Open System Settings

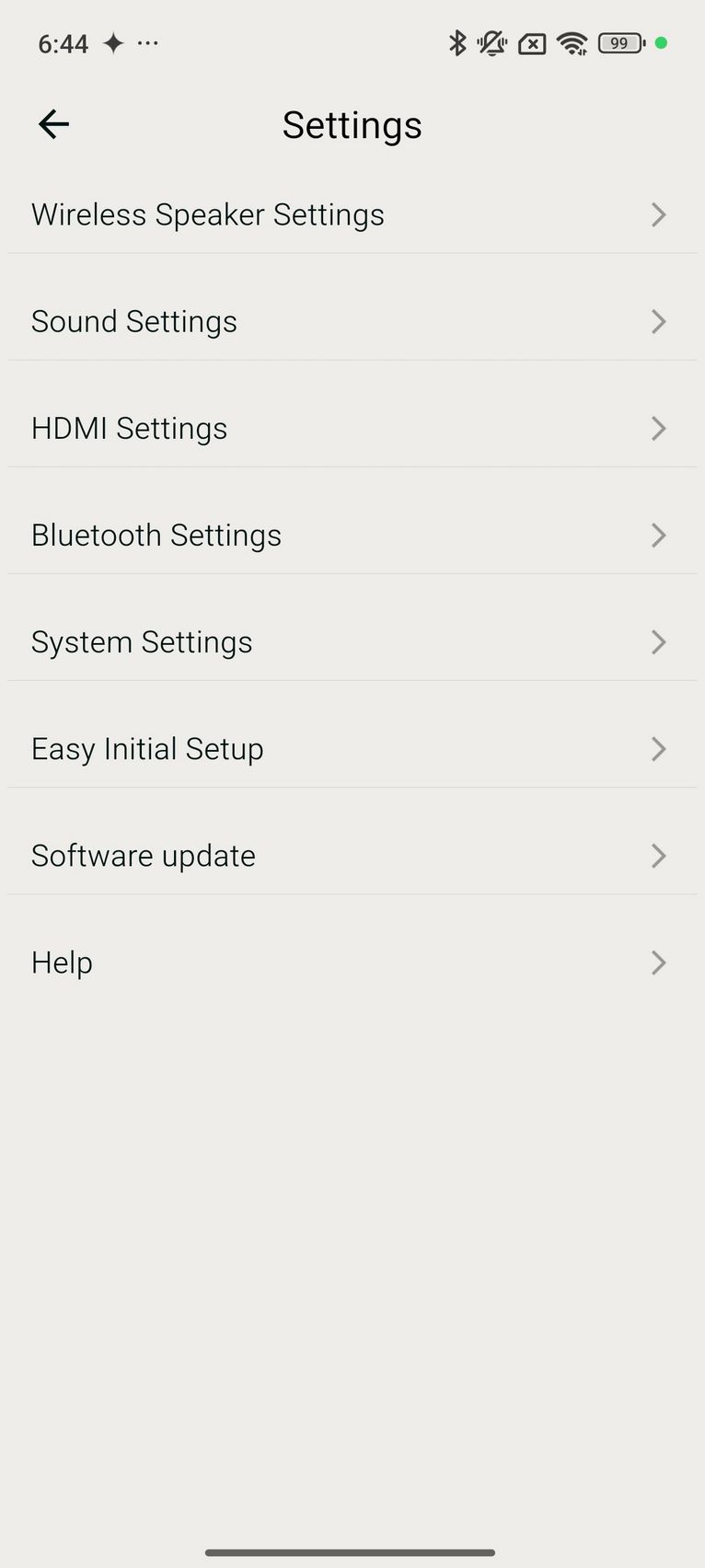pyautogui.click(x=352, y=641)
